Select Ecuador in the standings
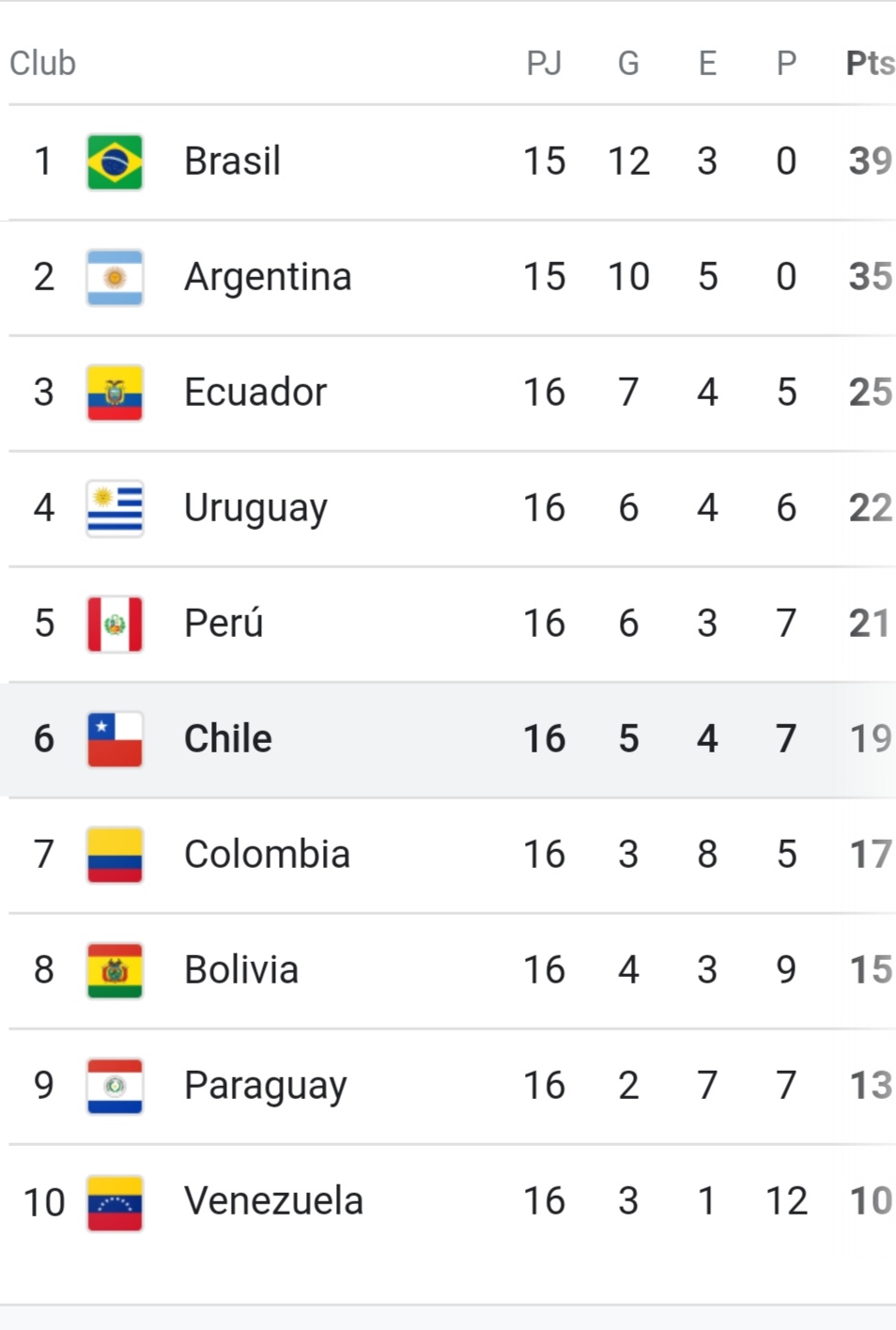This screenshot has height=1330, width=896. coord(448,393)
